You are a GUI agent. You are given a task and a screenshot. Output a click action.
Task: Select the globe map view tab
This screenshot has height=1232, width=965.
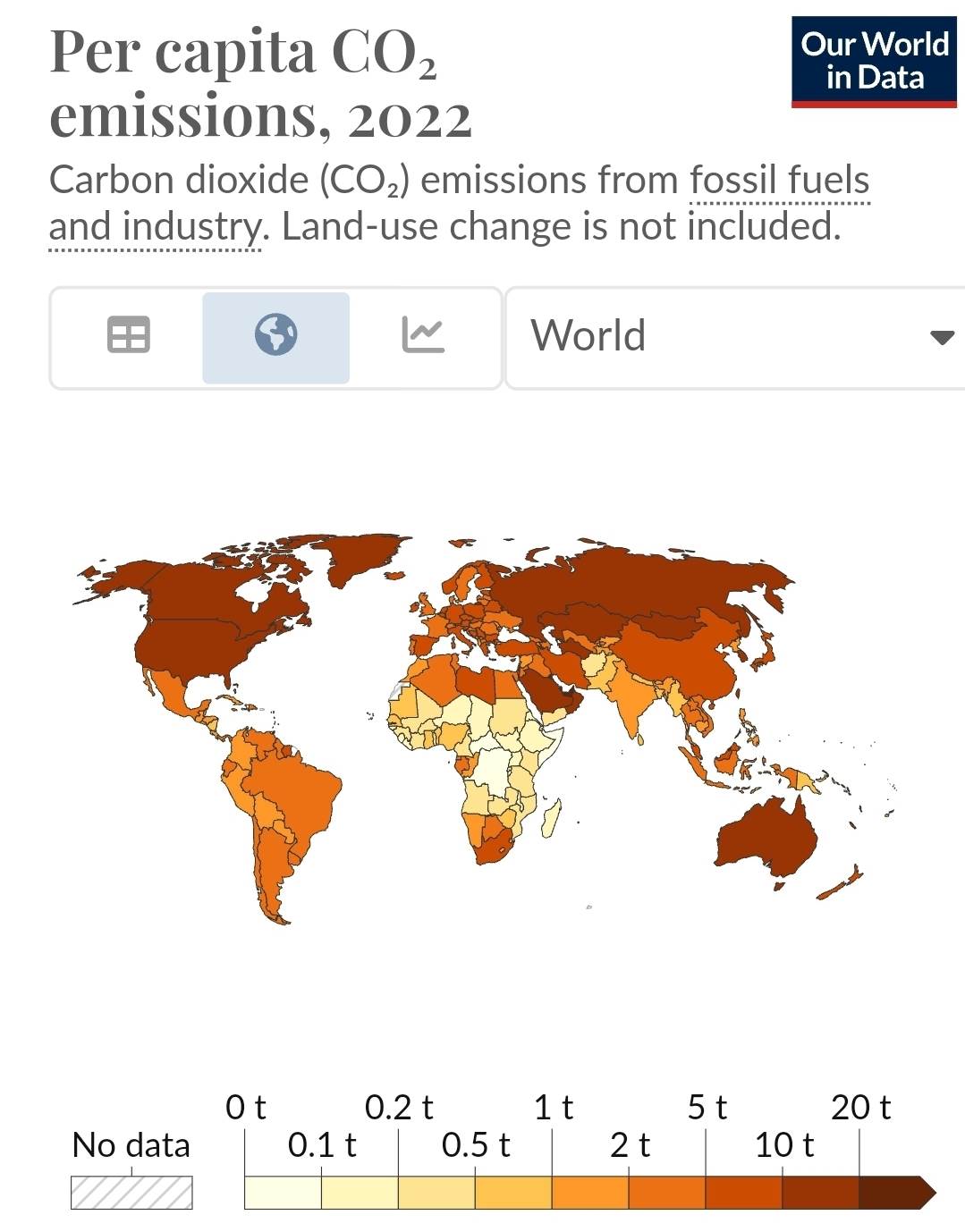[275, 336]
